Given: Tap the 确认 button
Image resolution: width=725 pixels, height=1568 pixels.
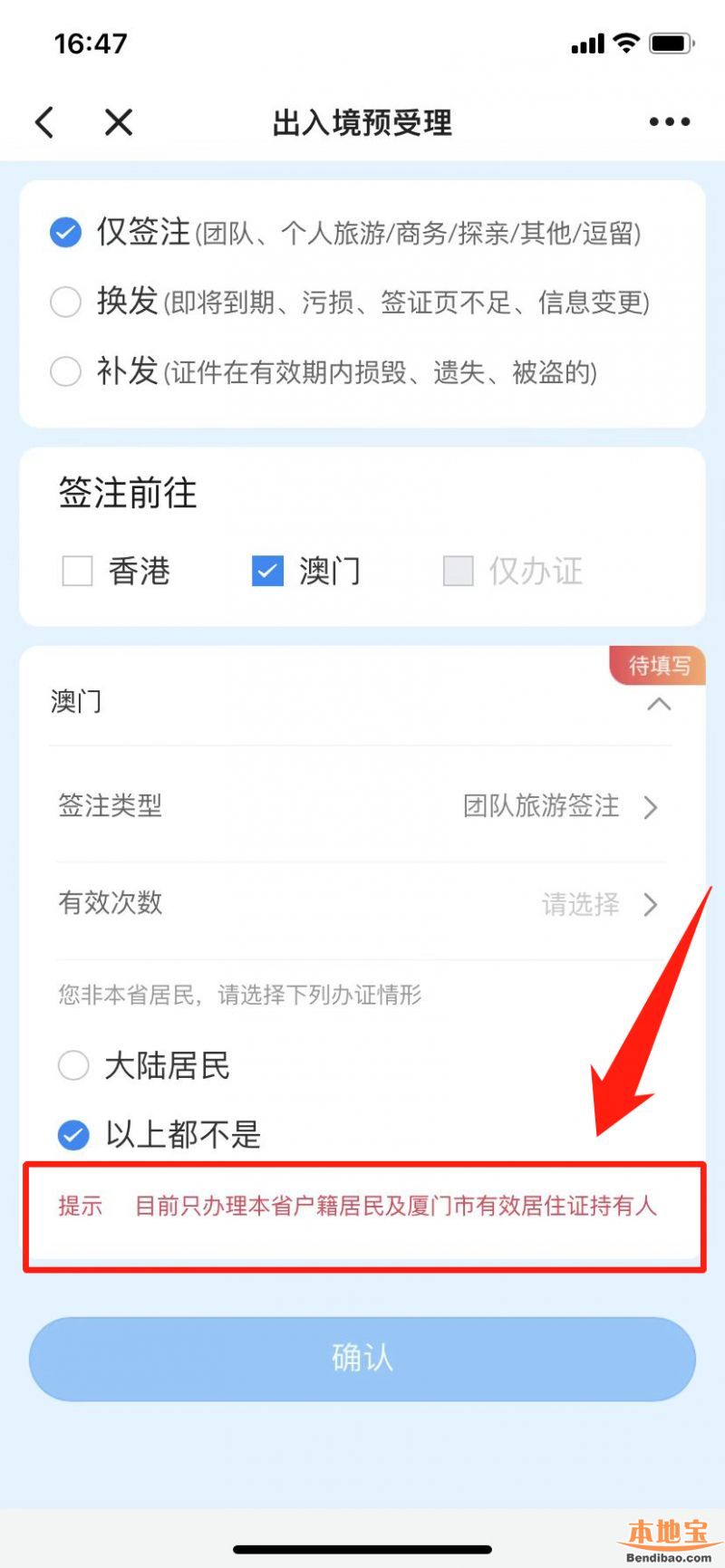Looking at the screenshot, I should click(x=362, y=1358).
